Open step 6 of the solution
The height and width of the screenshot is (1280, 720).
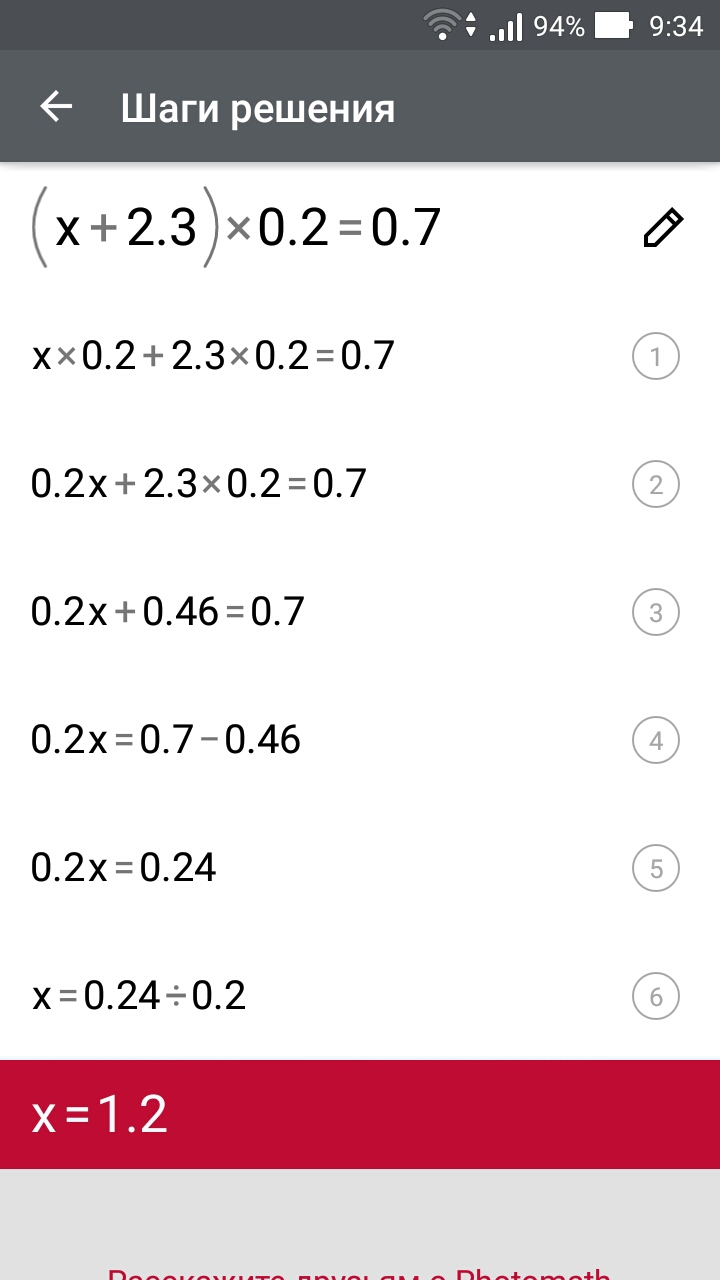coord(656,996)
